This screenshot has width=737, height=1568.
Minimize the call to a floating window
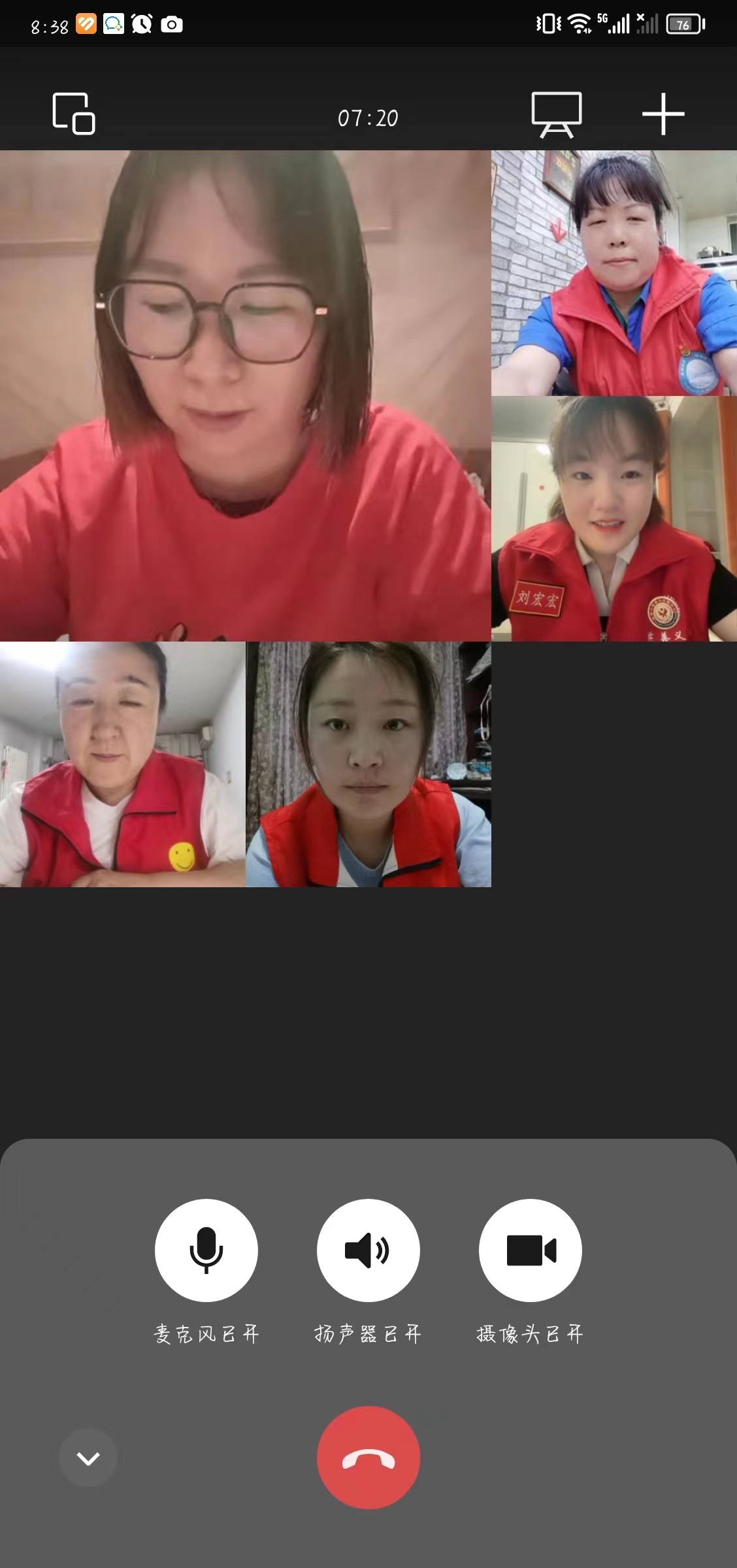[74, 114]
